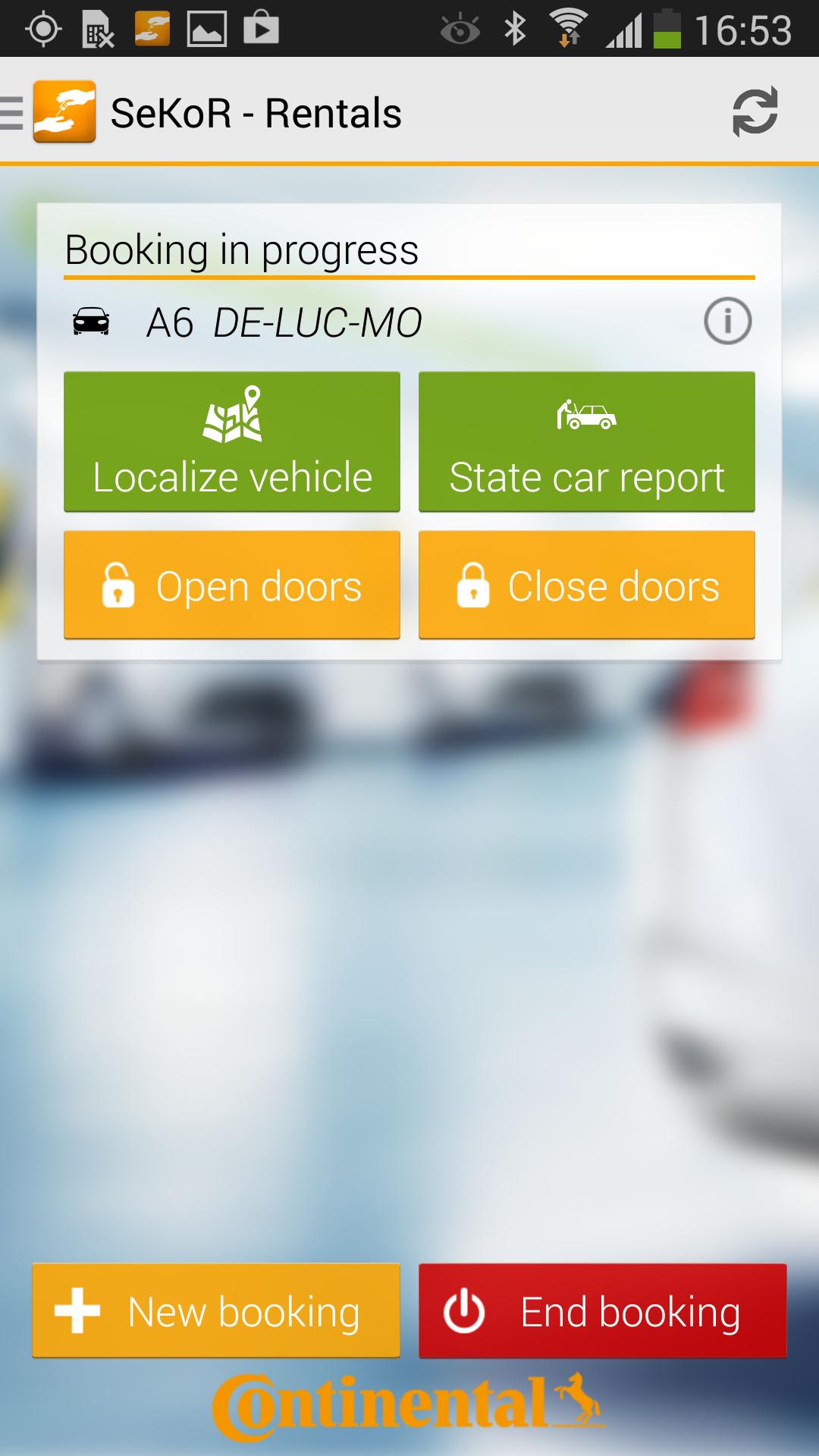Tap Close doors to lock the car

point(586,585)
